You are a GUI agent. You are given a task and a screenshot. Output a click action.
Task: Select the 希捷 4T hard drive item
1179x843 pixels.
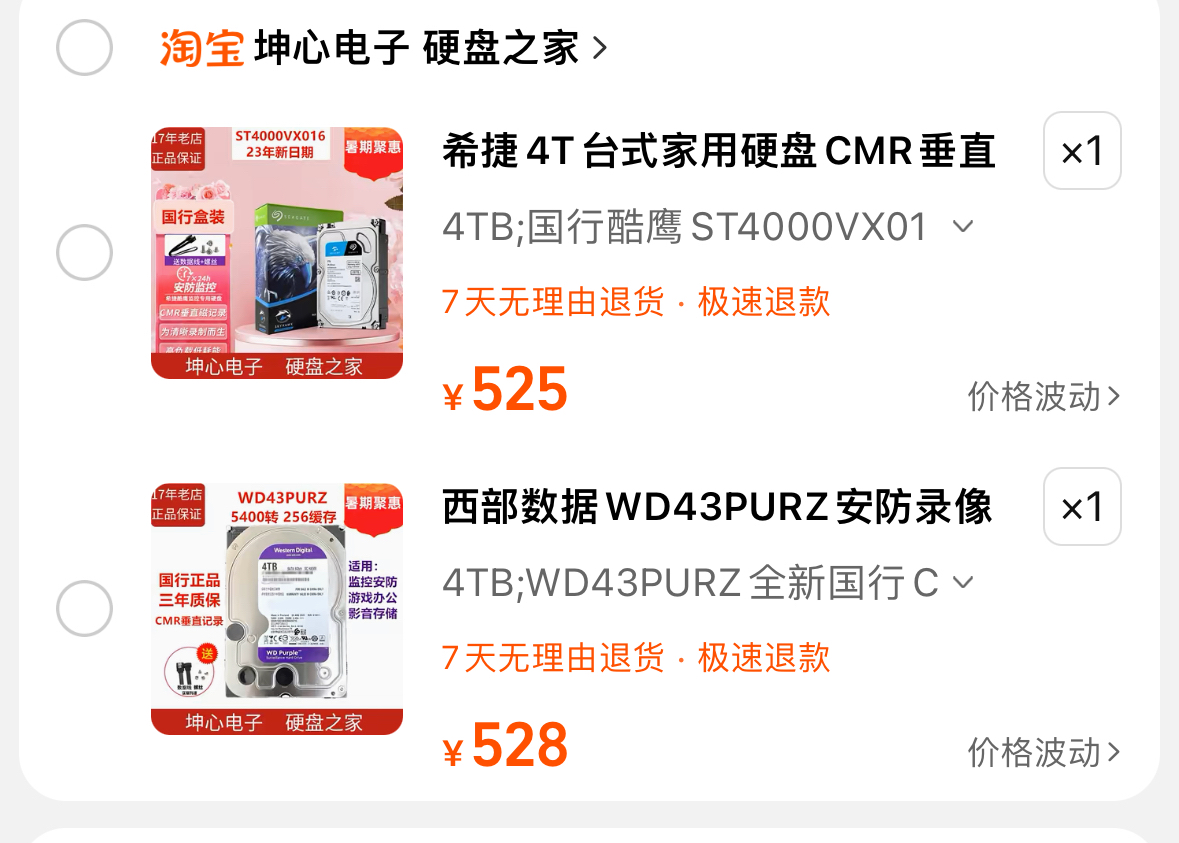84,252
